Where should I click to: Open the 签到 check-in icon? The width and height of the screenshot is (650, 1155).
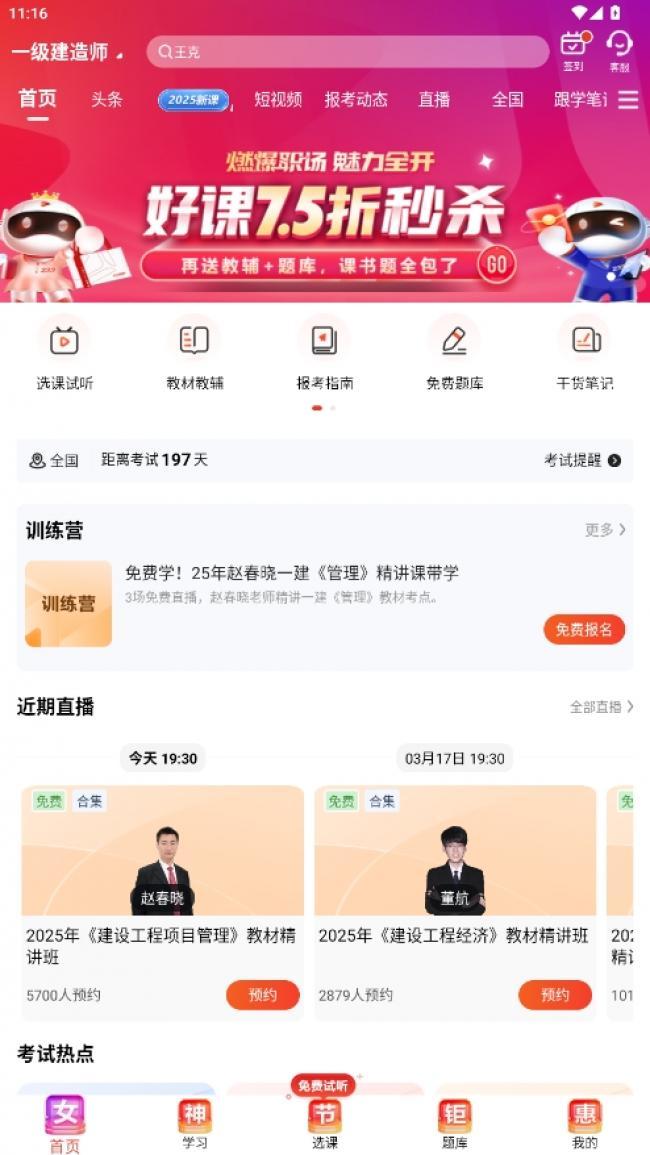pos(573,50)
